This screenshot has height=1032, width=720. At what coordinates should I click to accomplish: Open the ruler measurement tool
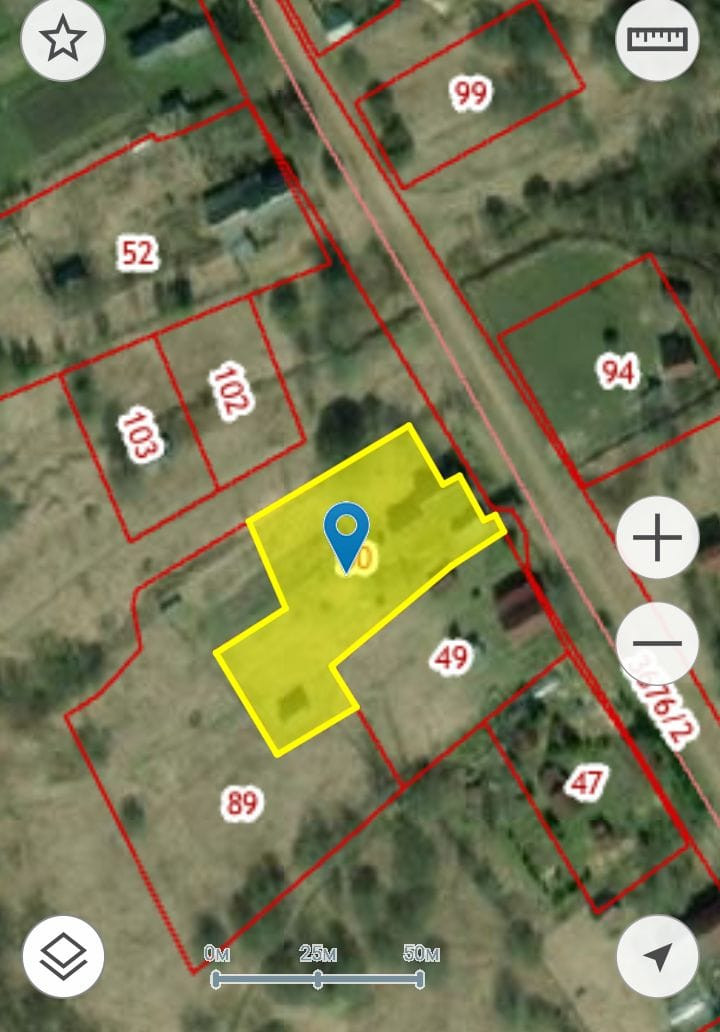657,39
